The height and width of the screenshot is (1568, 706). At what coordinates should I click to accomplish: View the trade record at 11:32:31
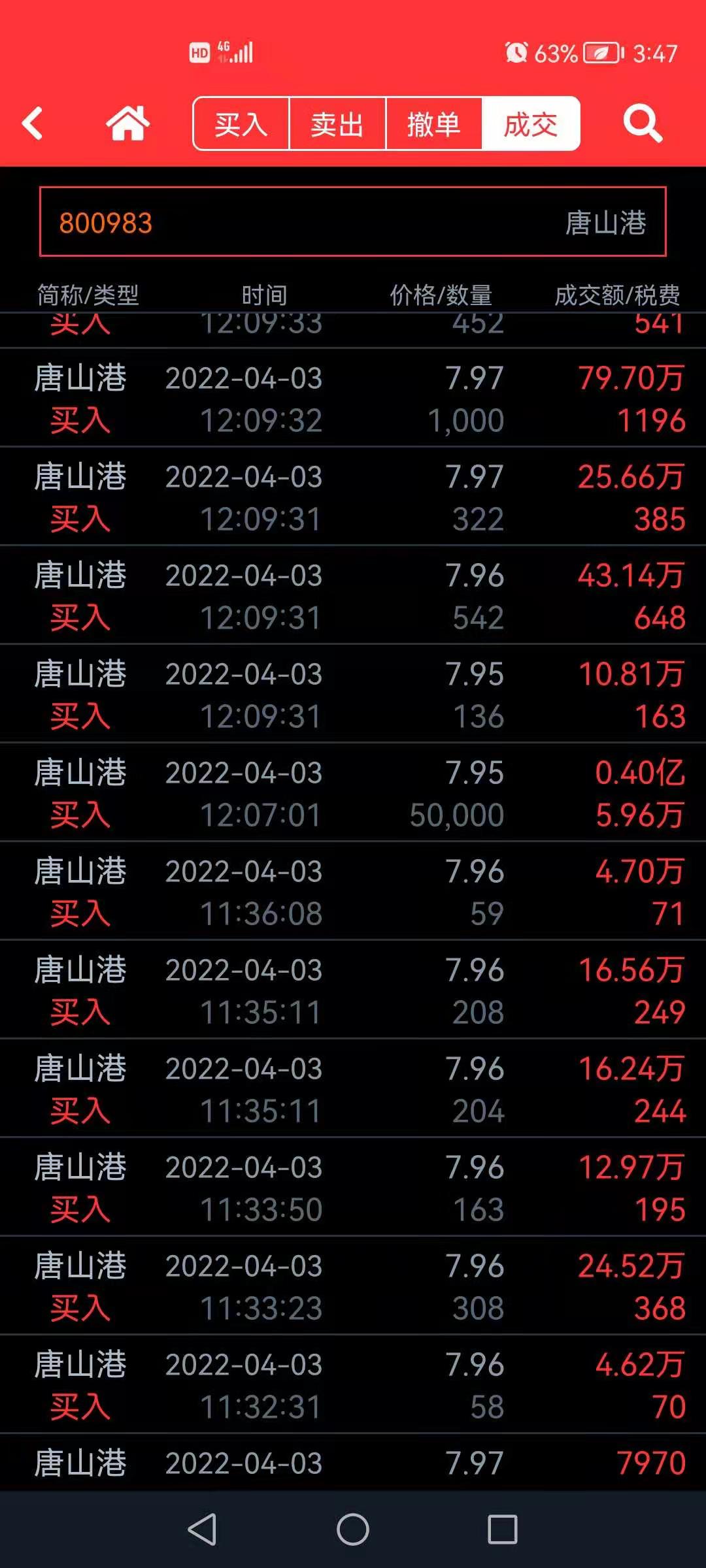(x=353, y=1384)
